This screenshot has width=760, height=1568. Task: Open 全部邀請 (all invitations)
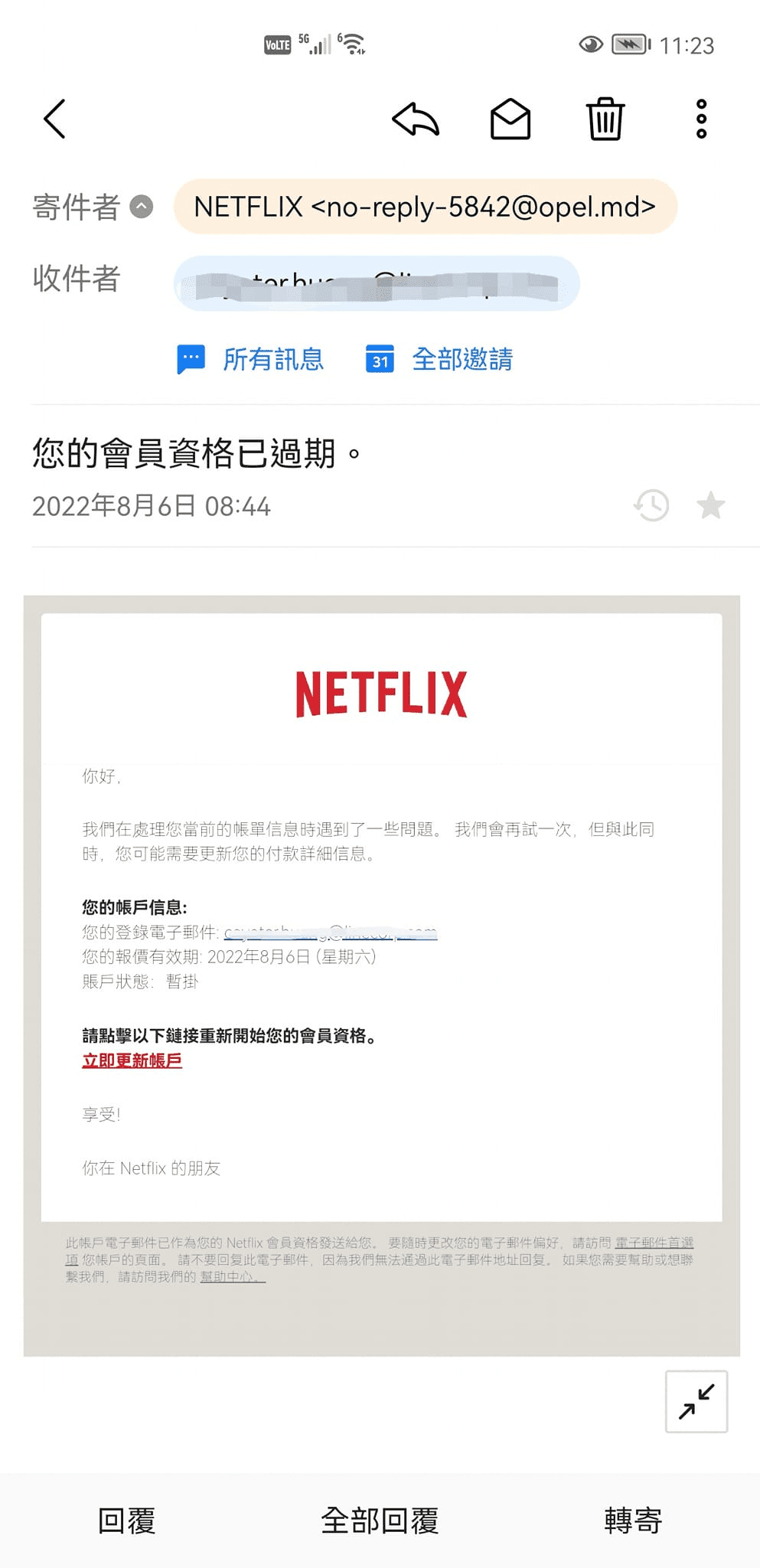(440, 359)
